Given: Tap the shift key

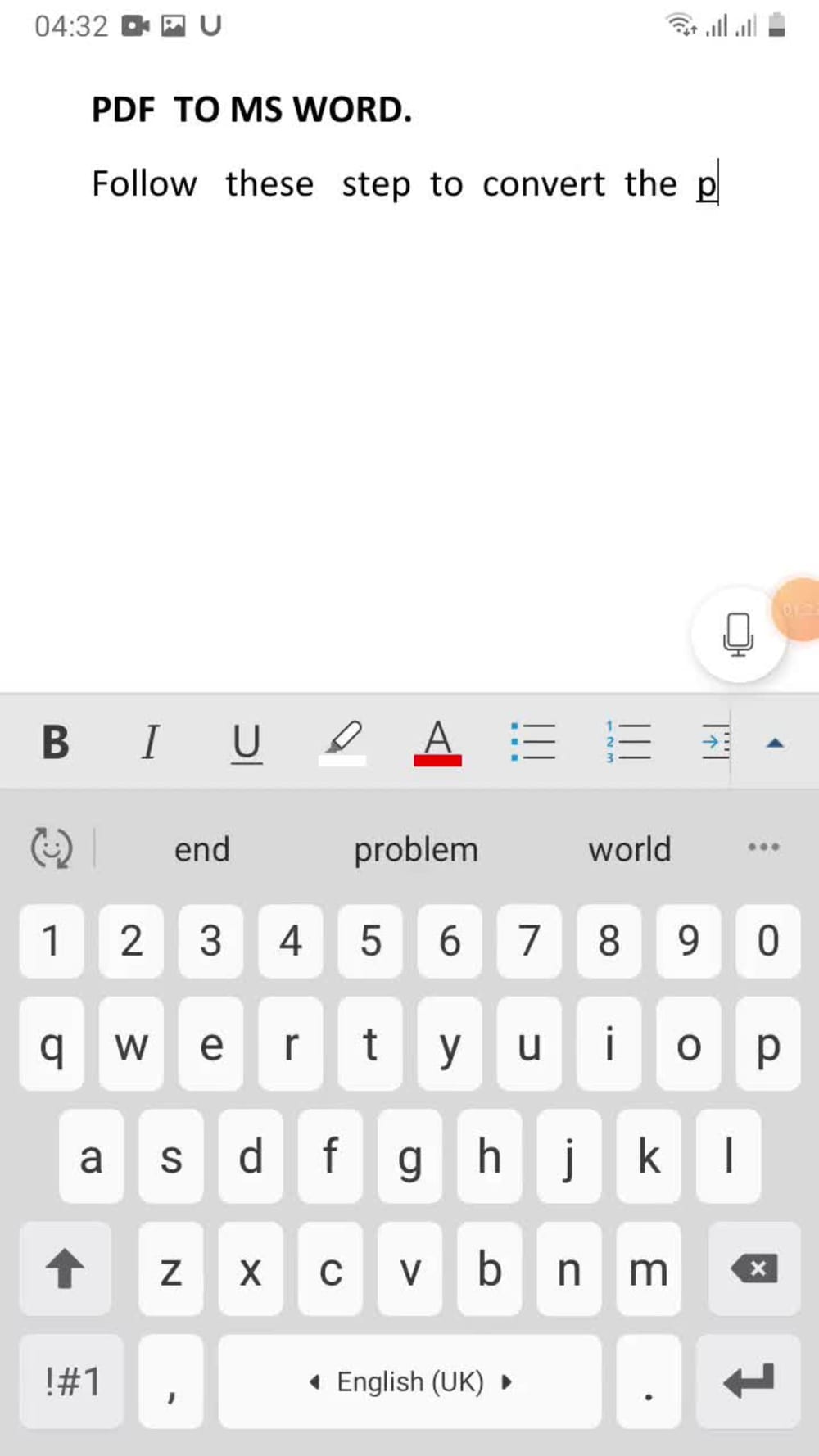Looking at the screenshot, I should click(66, 1268).
